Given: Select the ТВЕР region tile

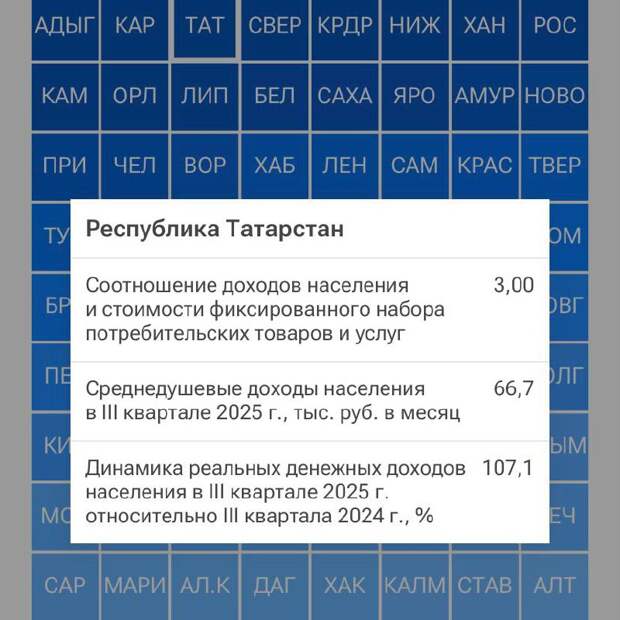Looking at the screenshot, I should (x=554, y=166).
